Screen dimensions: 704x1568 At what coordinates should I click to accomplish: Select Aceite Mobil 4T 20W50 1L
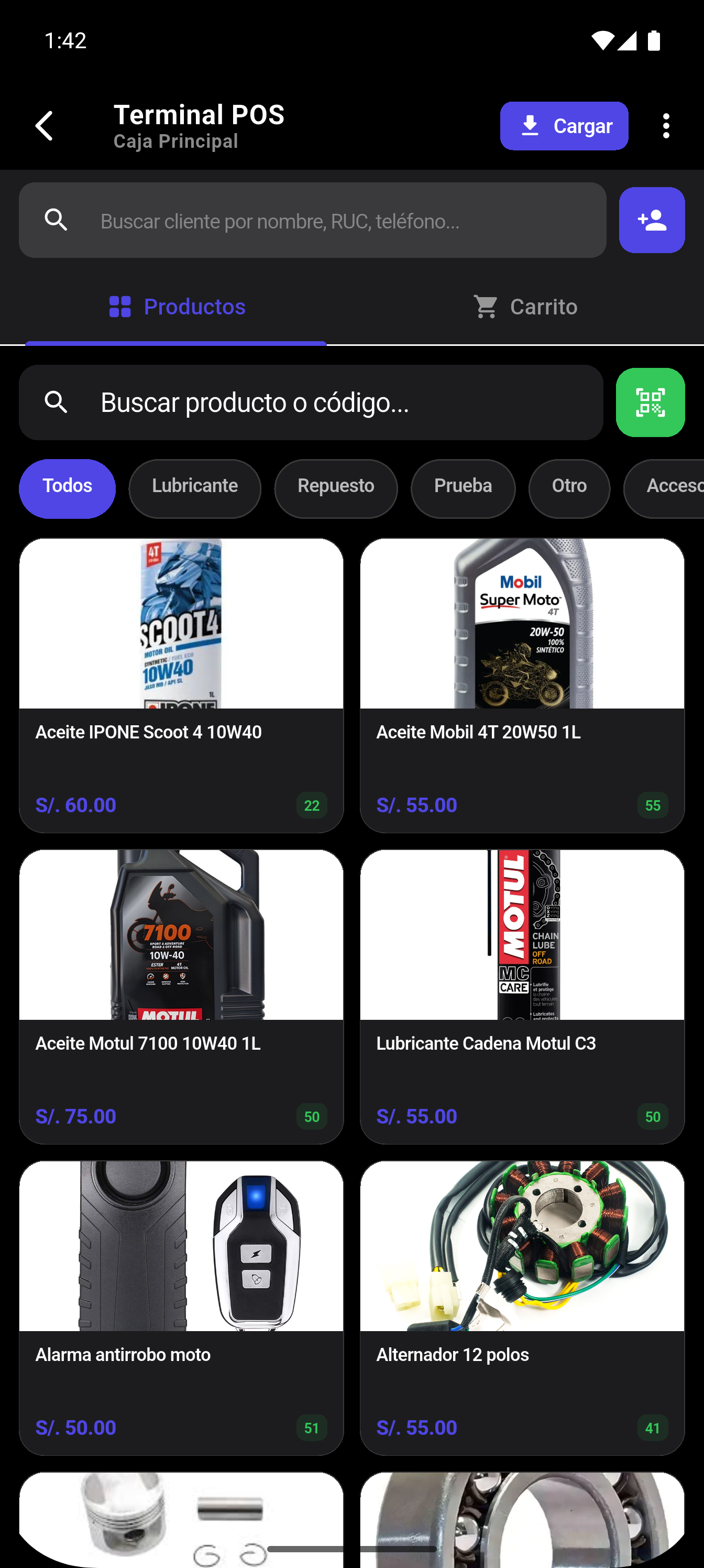click(522, 685)
